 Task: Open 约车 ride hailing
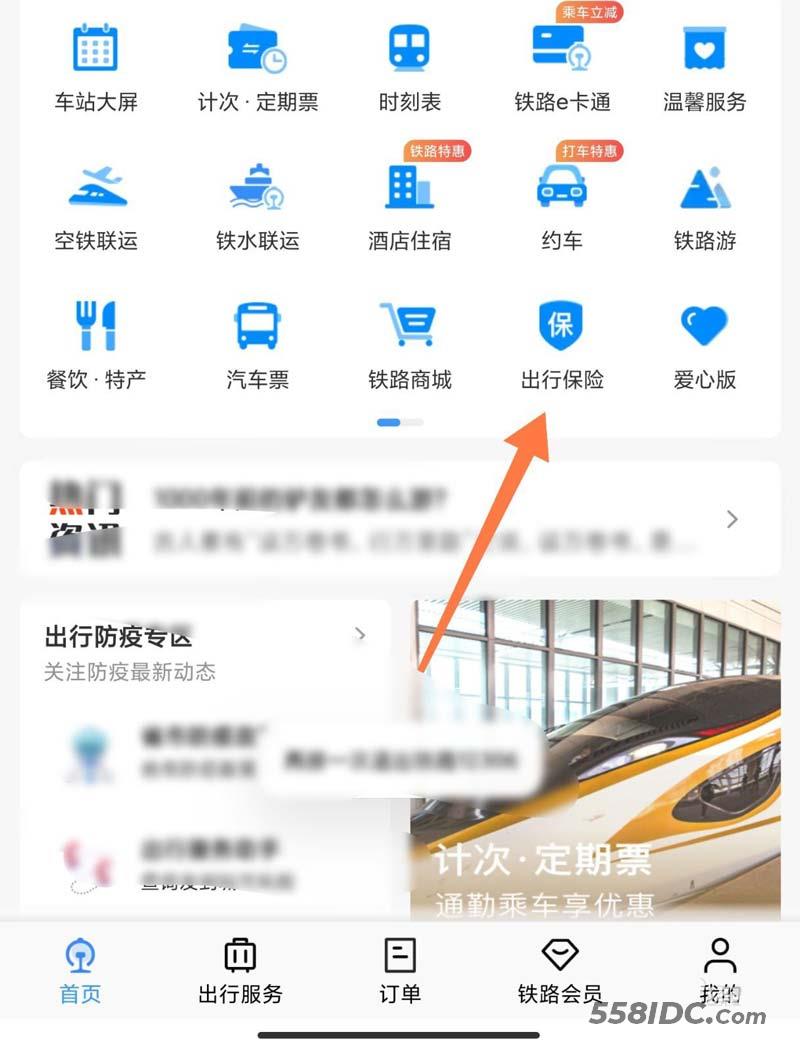[561, 205]
